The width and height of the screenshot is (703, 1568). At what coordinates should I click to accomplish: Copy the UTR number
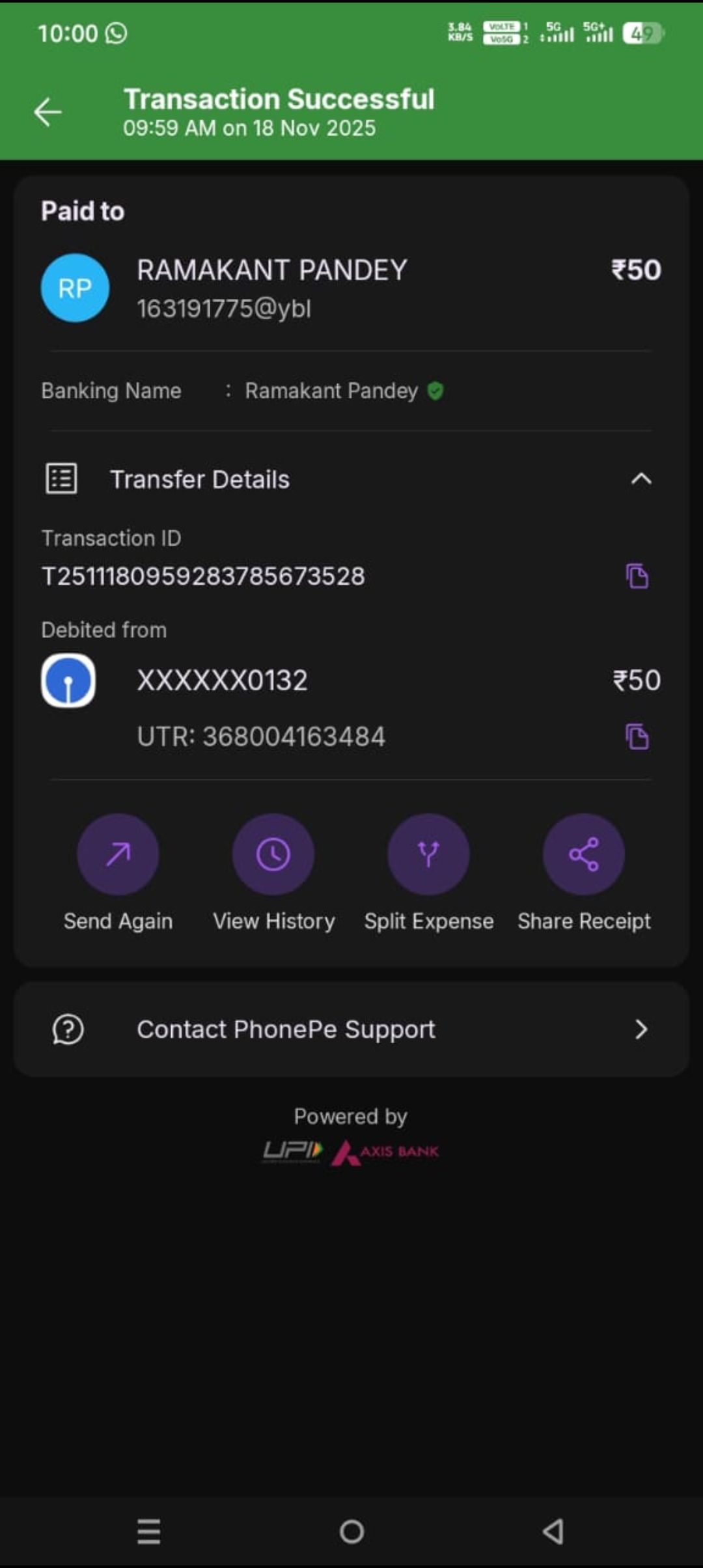click(x=637, y=736)
